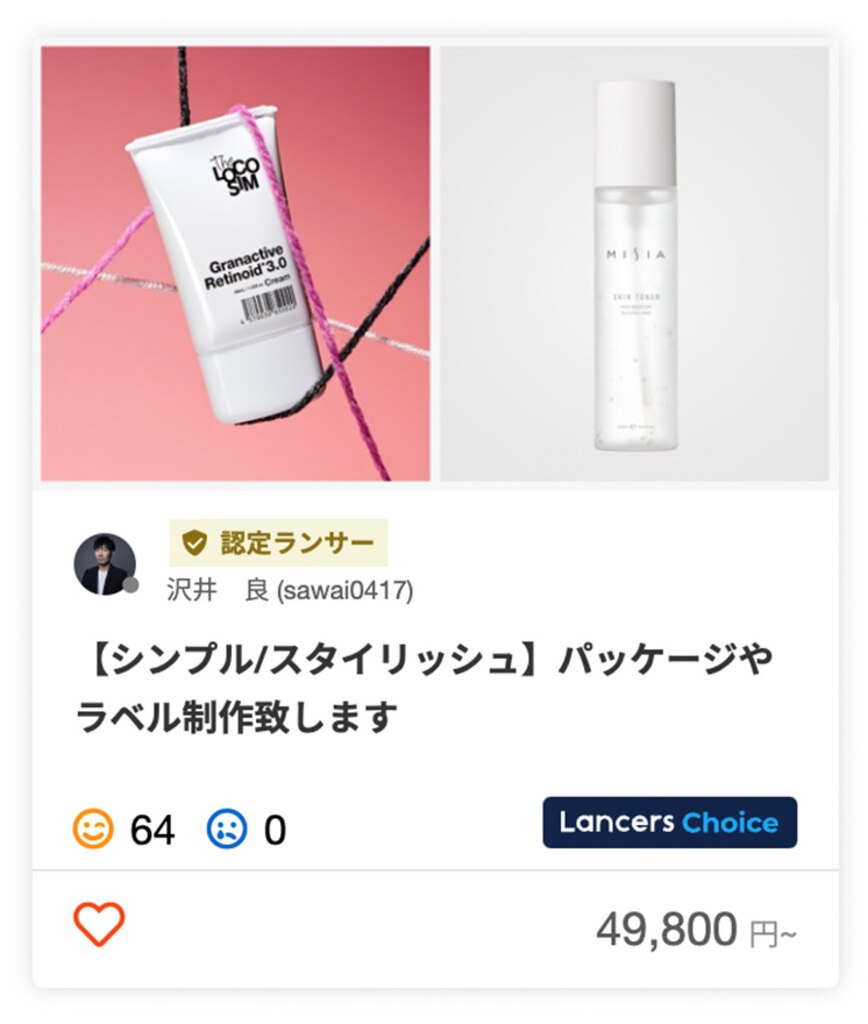Add this package design service to favorites

tap(99, 924)
